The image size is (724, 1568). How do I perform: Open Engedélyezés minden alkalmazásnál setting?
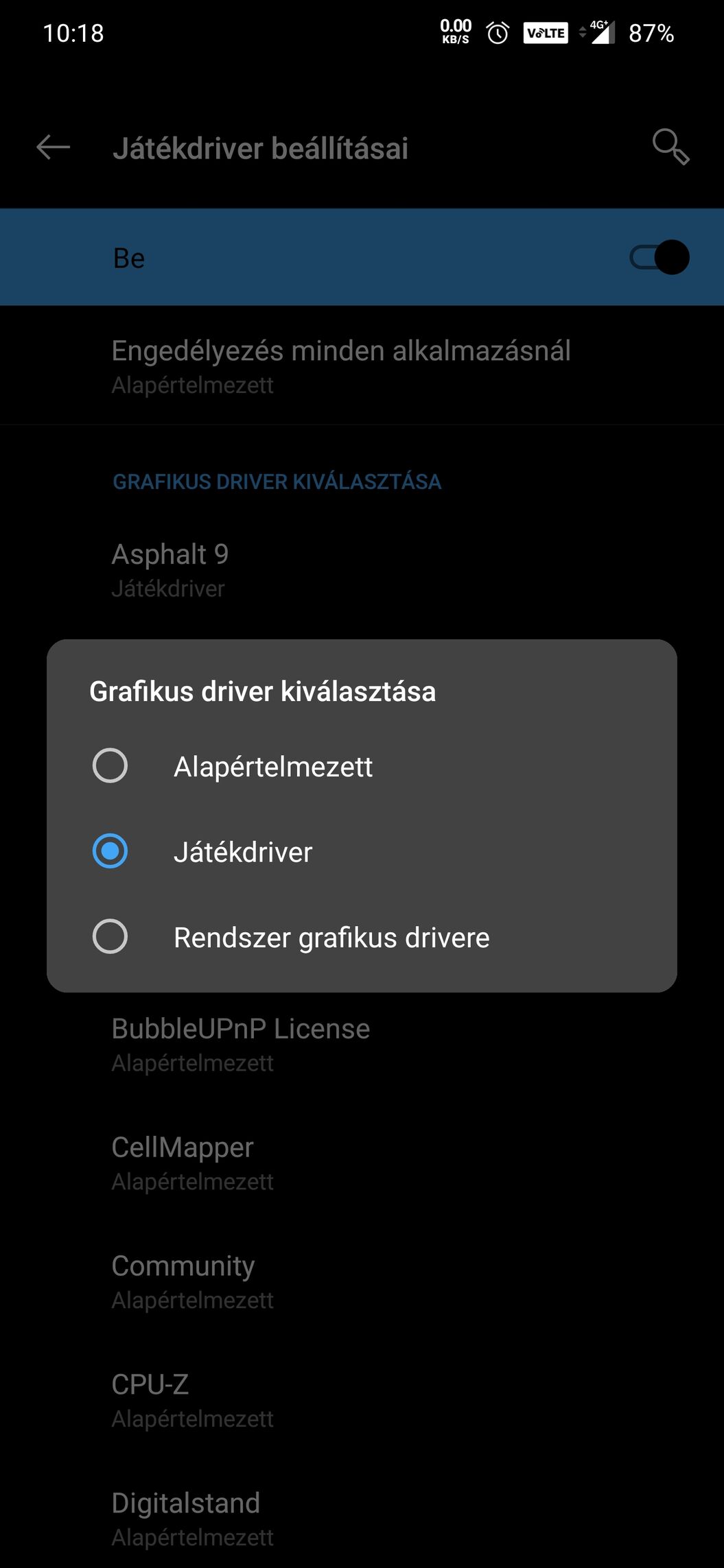point(341,366)
